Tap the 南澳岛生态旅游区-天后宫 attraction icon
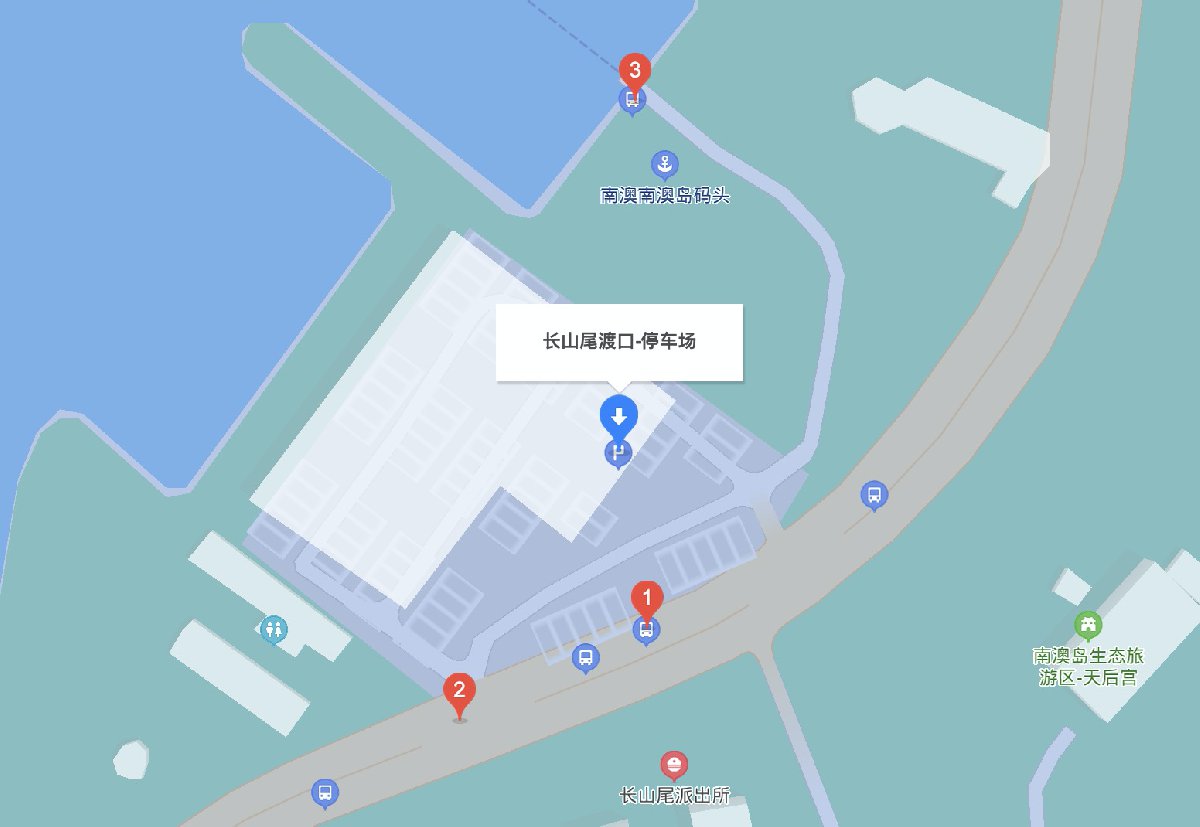Screen dimensions: 1200x827 tap(1087, 626)
